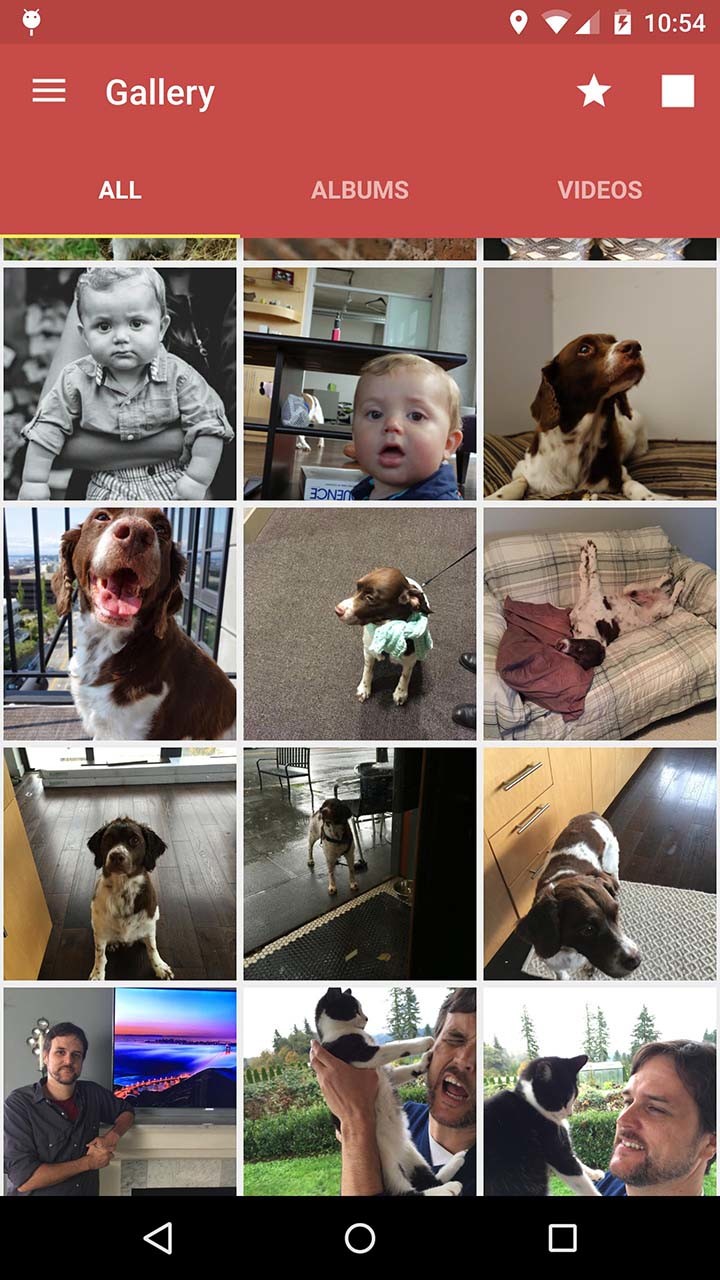Viewport: 720px width, 1280px height.
Task: View the dog upside down on couch
Action: pyautogui.click(x=600, y=623)
